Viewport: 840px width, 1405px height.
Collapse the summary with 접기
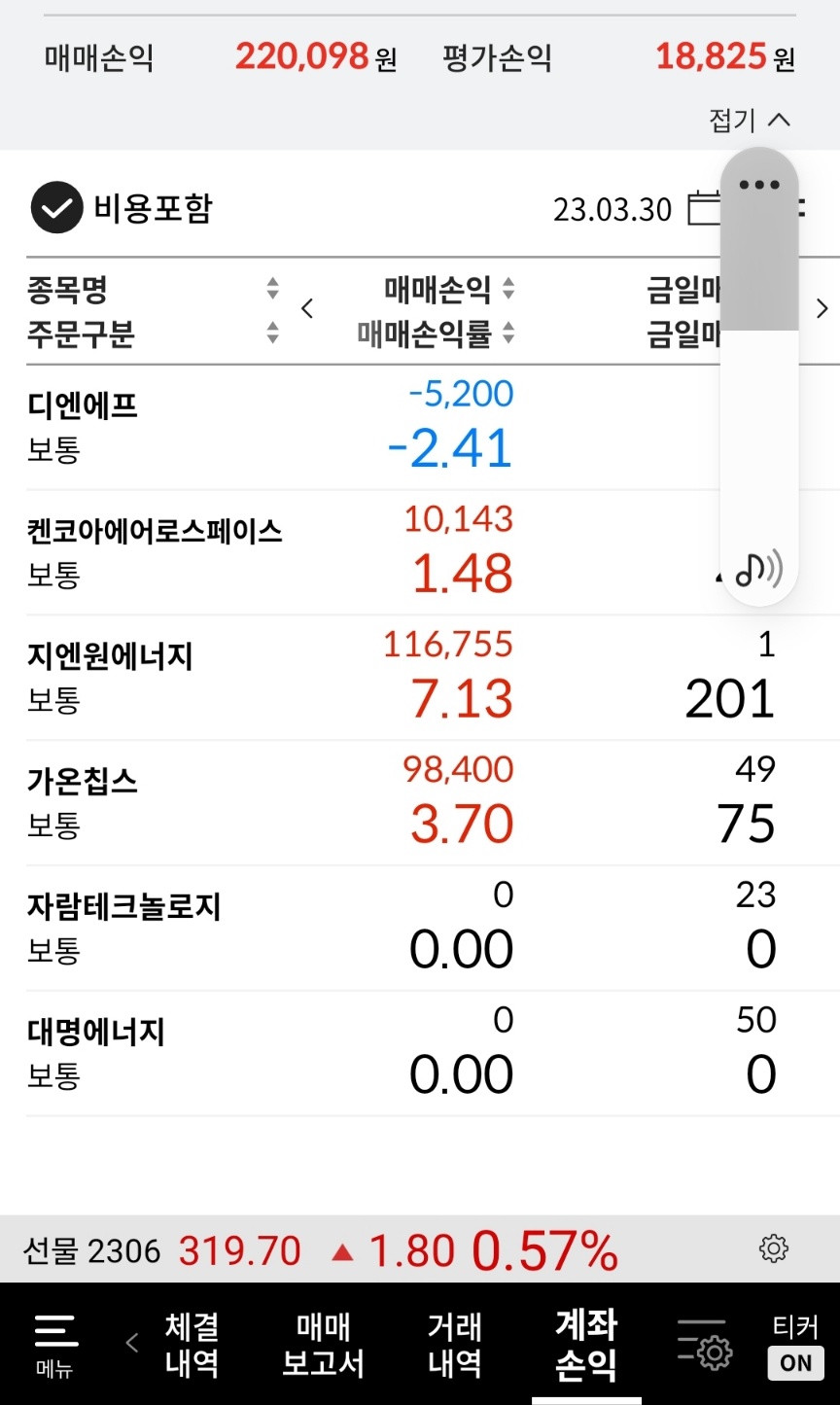[x=750, y=121]
